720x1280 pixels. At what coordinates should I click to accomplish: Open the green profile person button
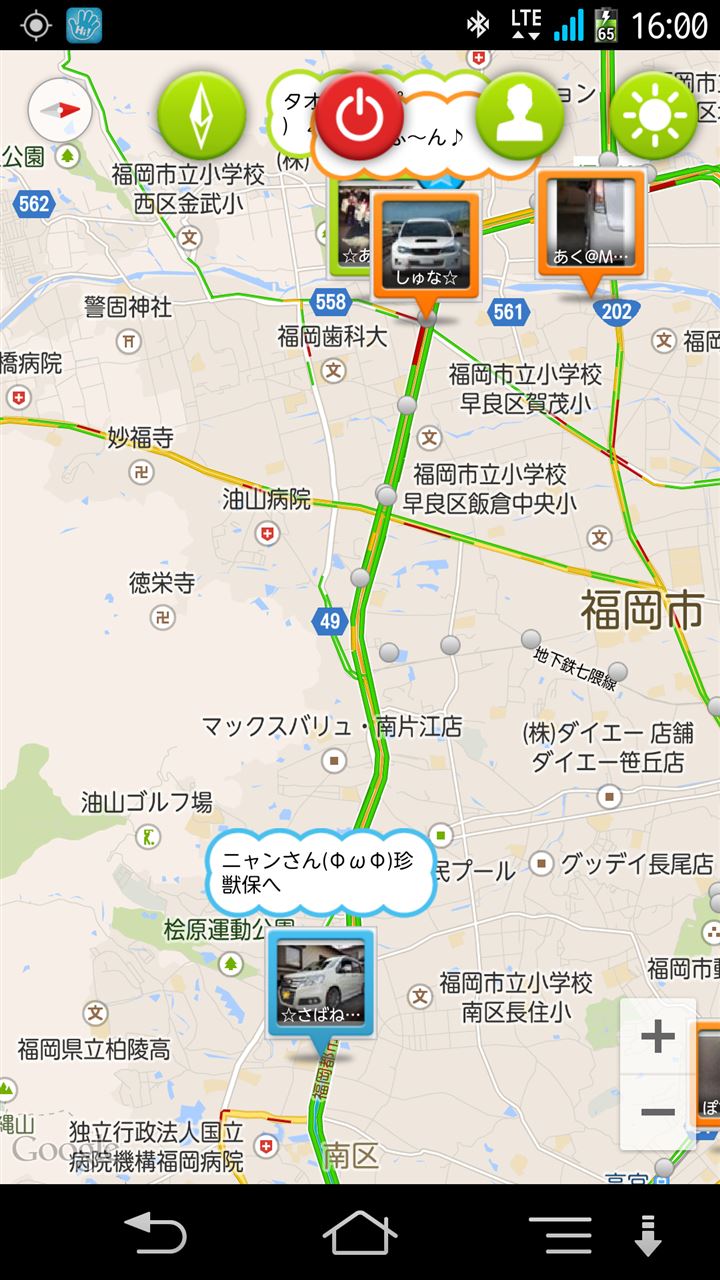tap(518, 116)
